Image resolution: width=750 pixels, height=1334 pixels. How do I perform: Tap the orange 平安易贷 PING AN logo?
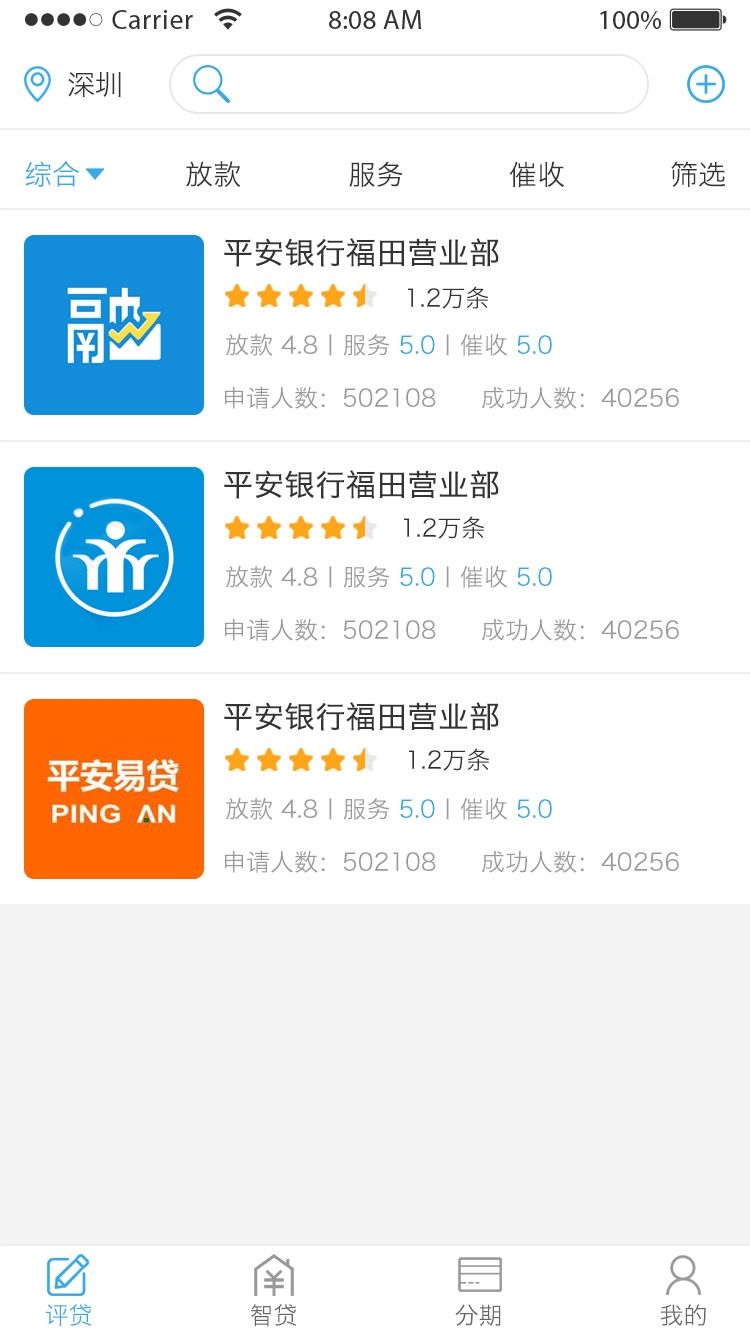coord(113,789)
